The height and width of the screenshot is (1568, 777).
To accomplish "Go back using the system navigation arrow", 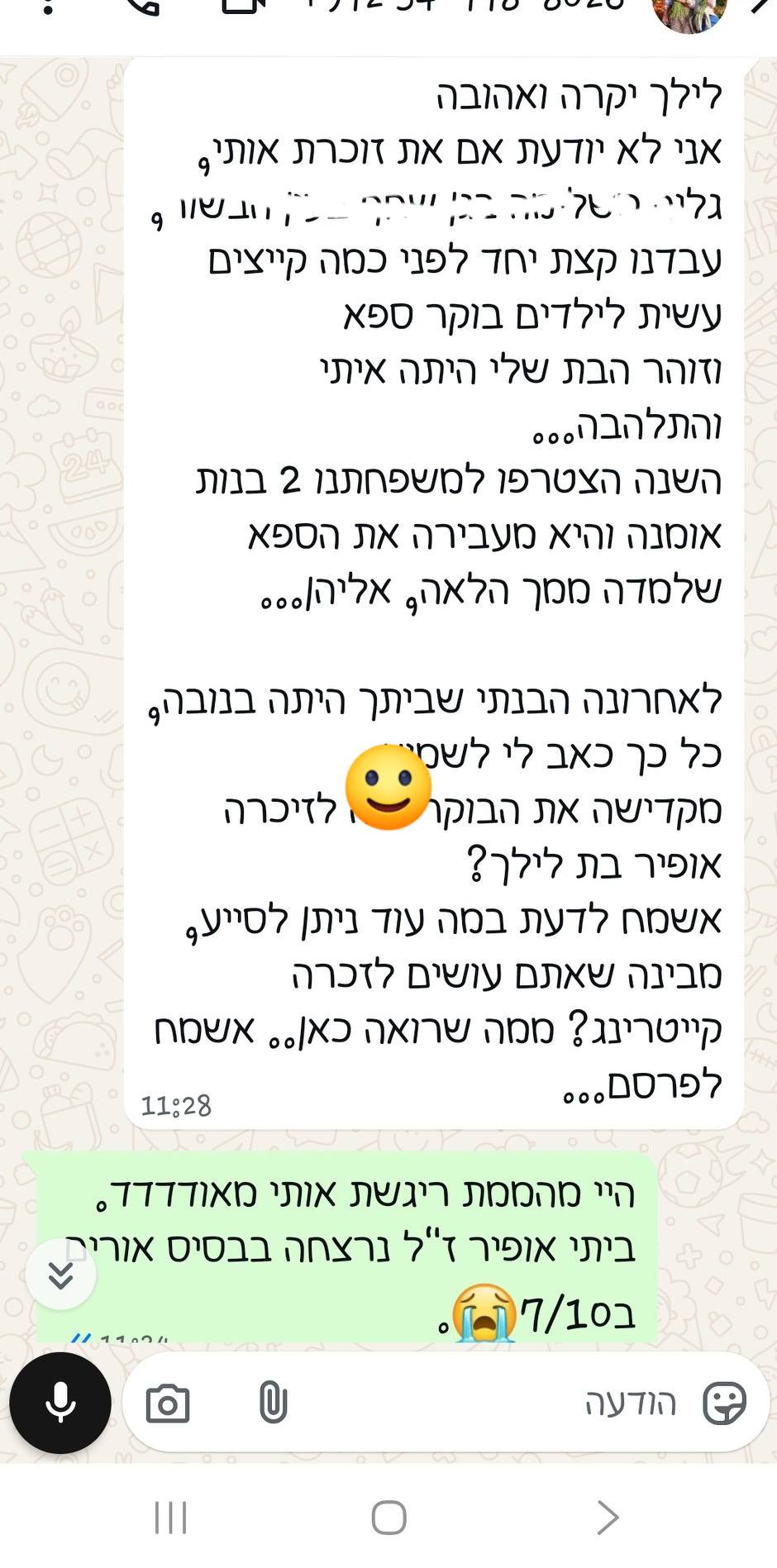I will [608, 1518].
